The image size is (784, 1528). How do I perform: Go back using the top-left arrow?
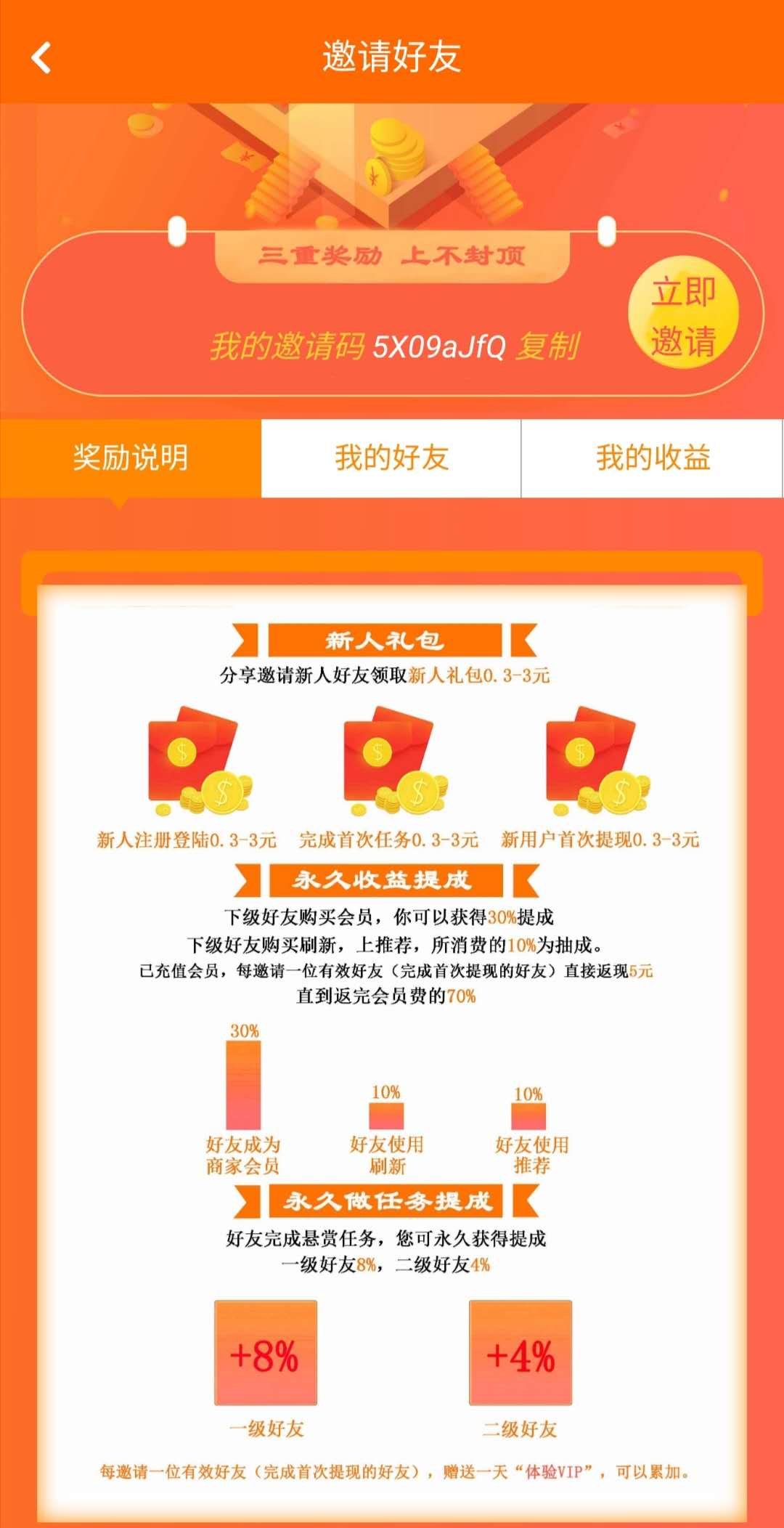(41, 57)
